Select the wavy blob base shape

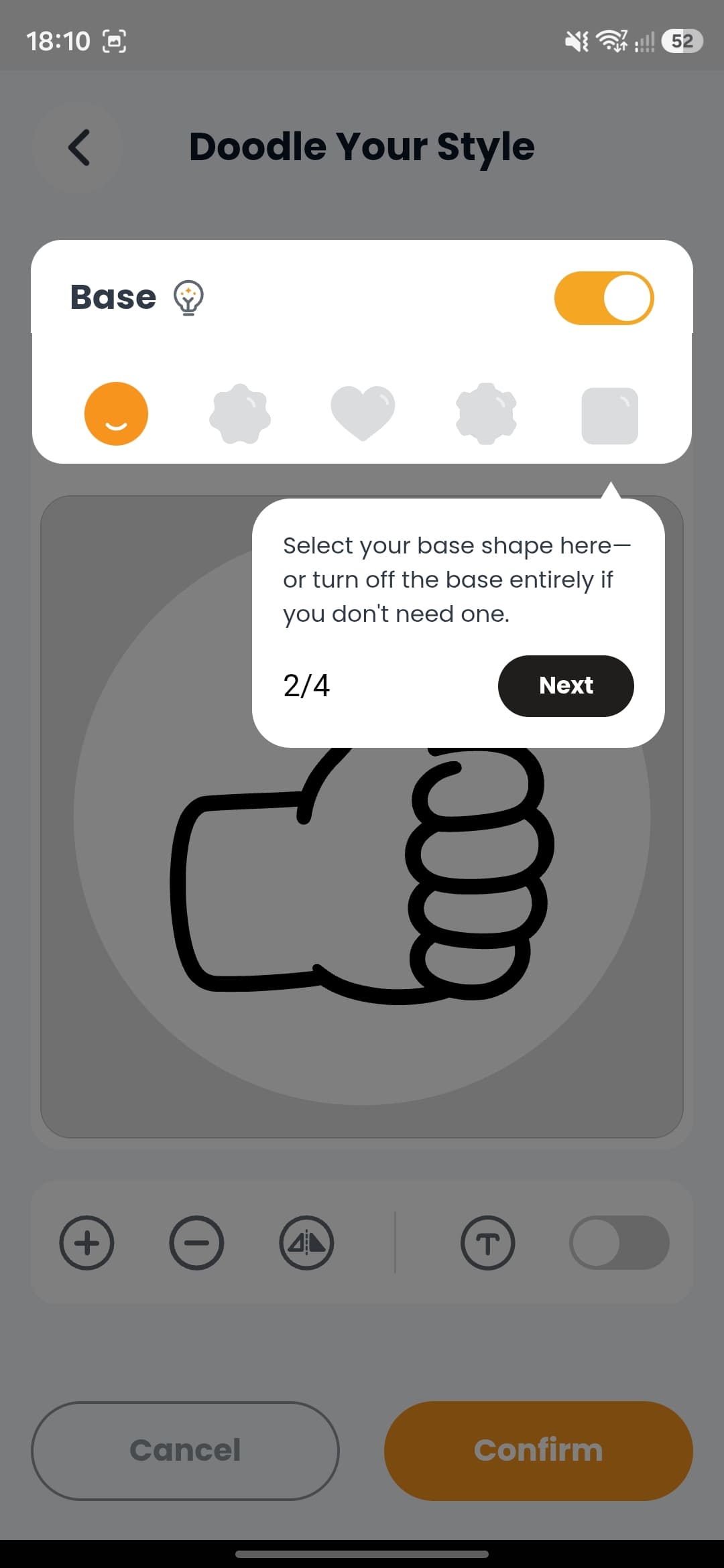point(240,413)
